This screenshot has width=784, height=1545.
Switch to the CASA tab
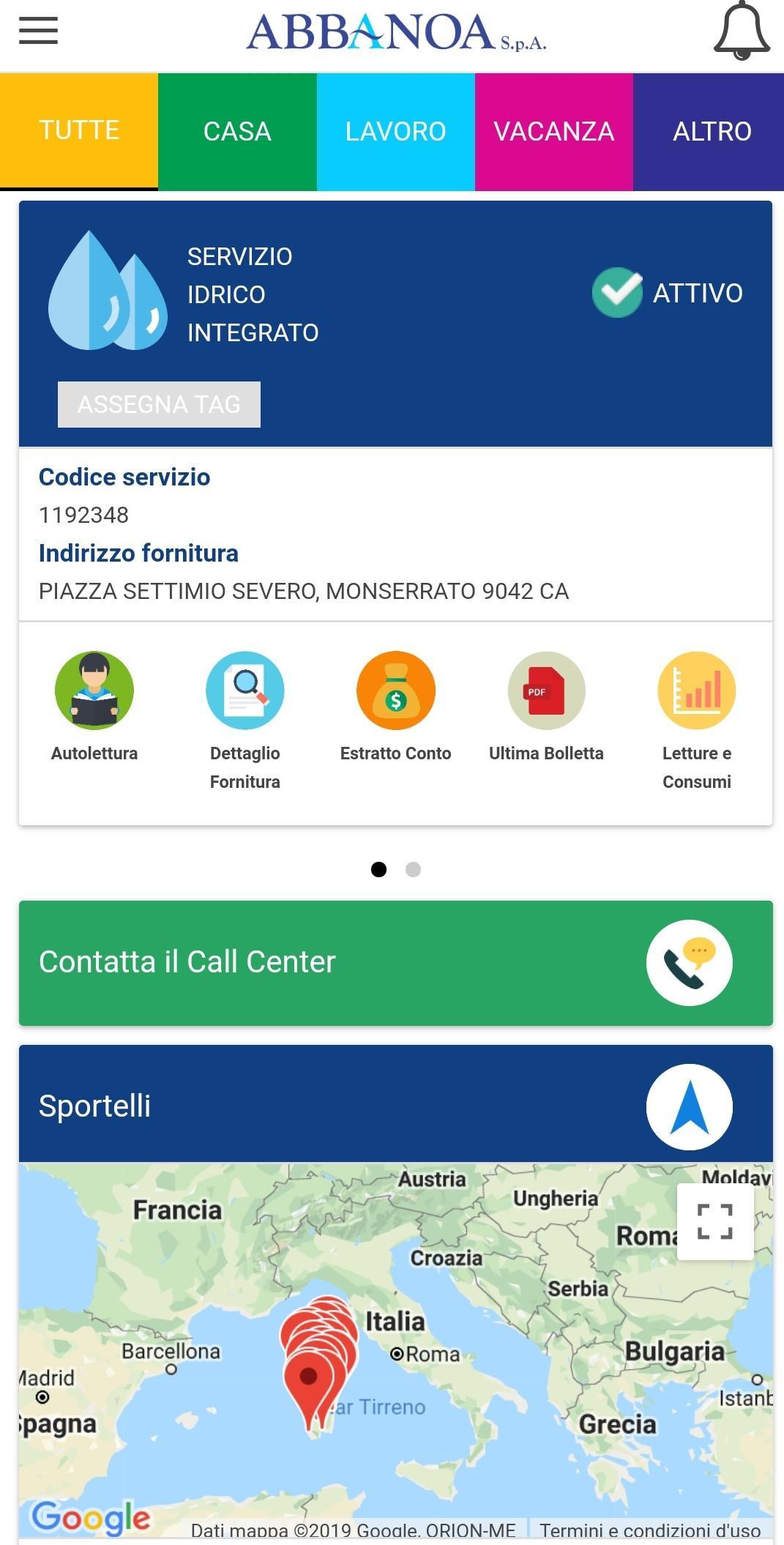[237, 132]
